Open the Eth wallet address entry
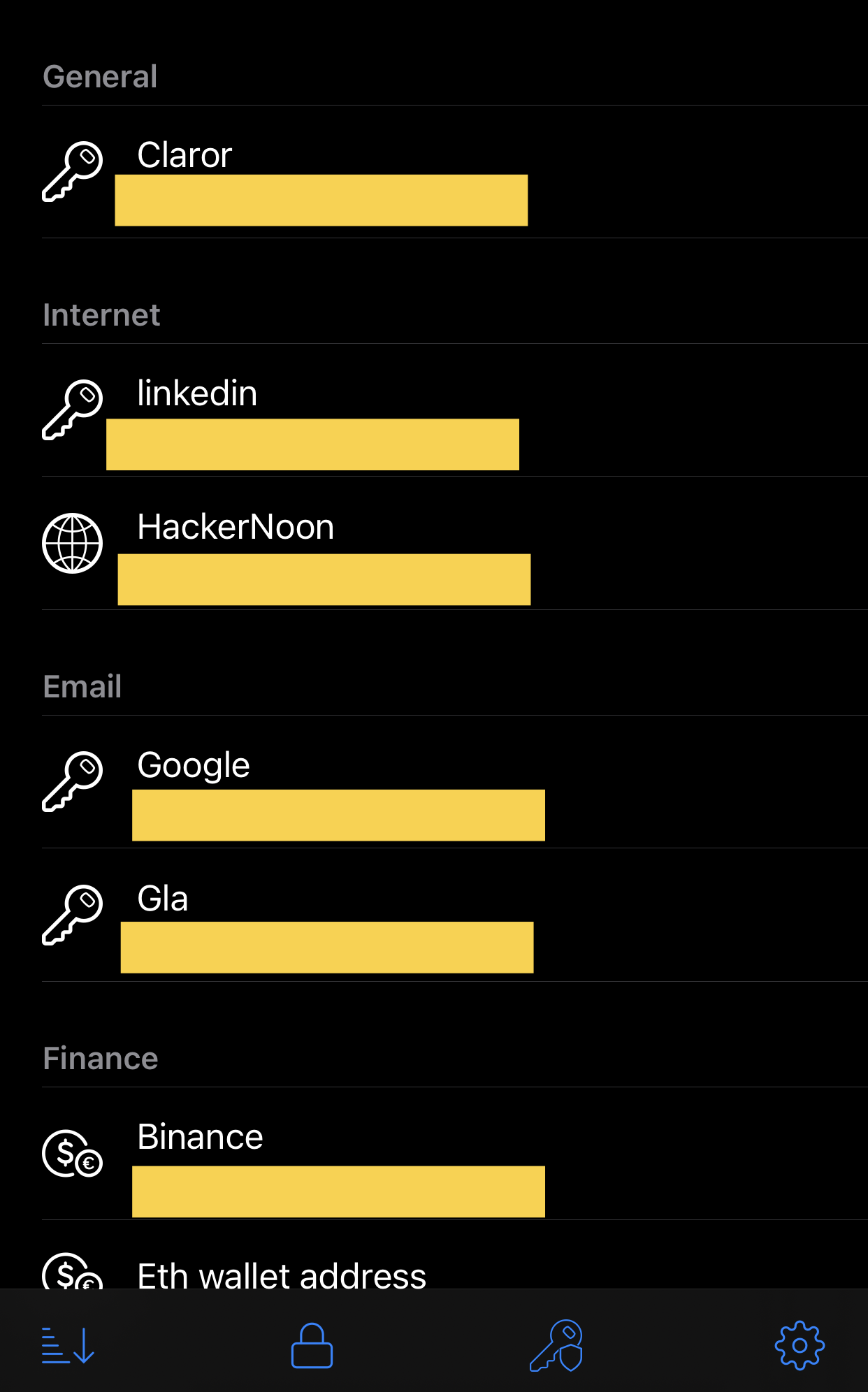Image resolution: width=868 pixels, height=1392 pixels. [282, 1275]
